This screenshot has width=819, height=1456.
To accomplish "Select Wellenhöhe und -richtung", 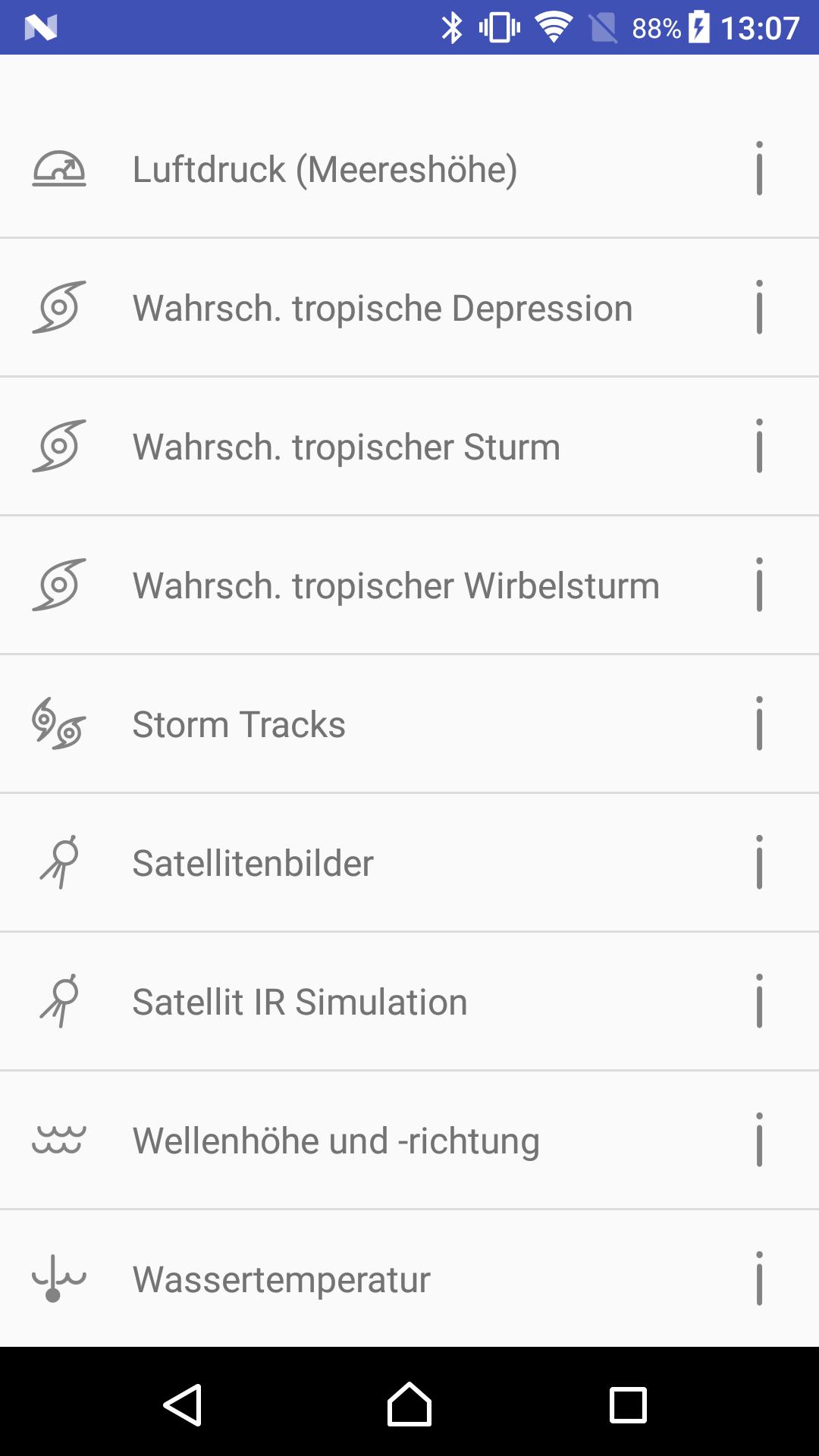I will point(409,1140).
